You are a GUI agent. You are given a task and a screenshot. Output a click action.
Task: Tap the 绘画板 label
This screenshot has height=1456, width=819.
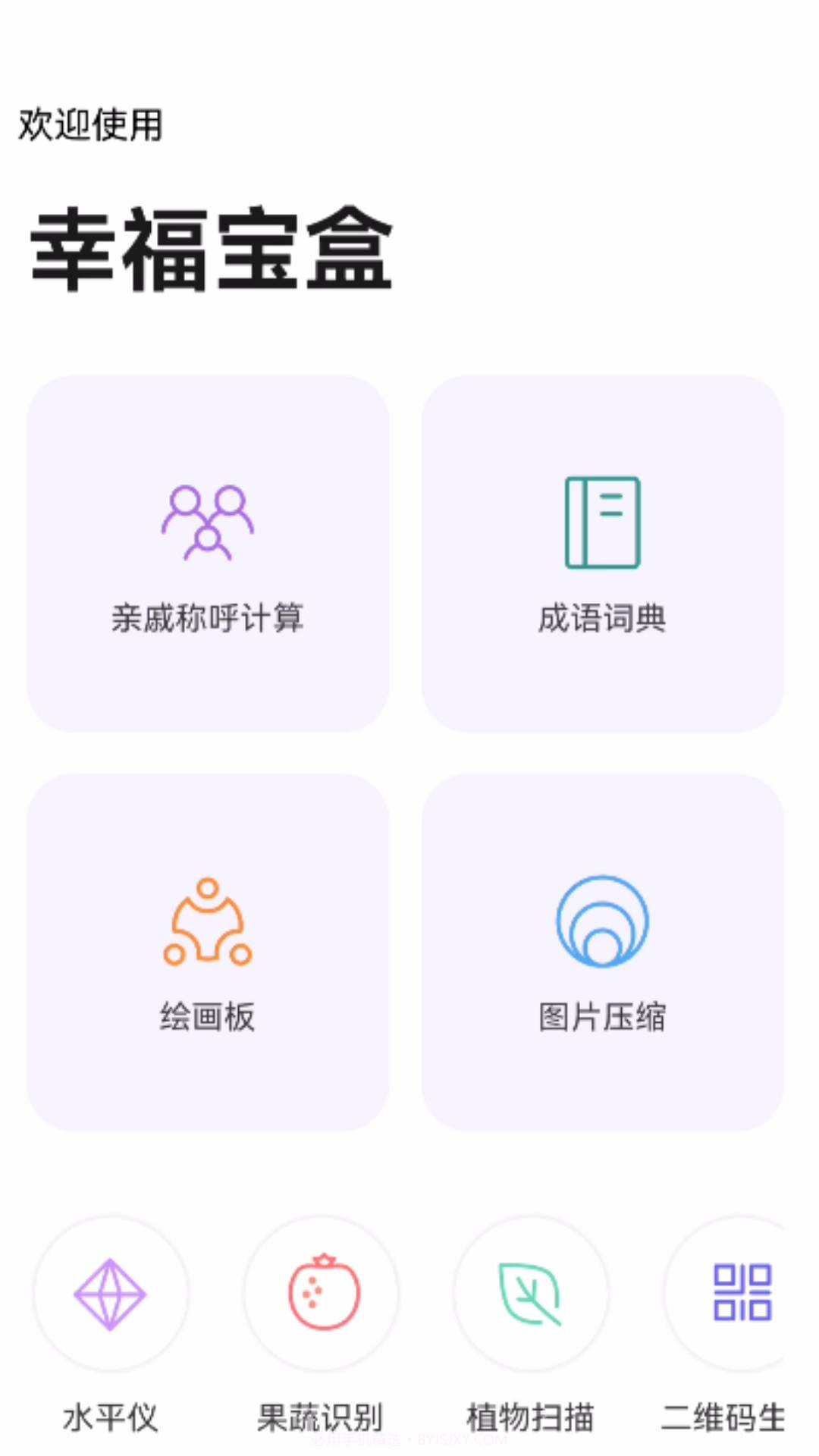pyautogui.click(x=207, y=1016)
